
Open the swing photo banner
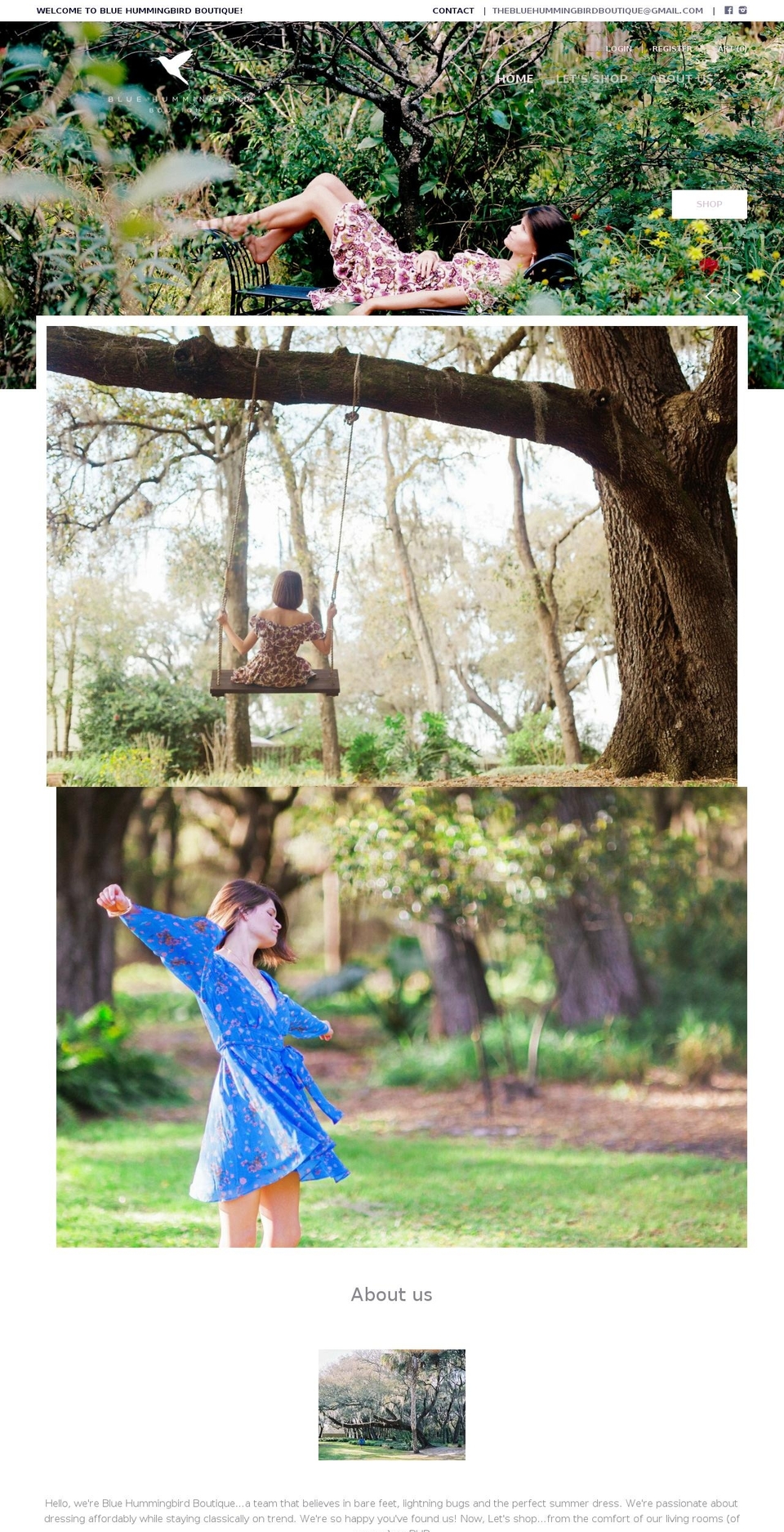point(392,556)
